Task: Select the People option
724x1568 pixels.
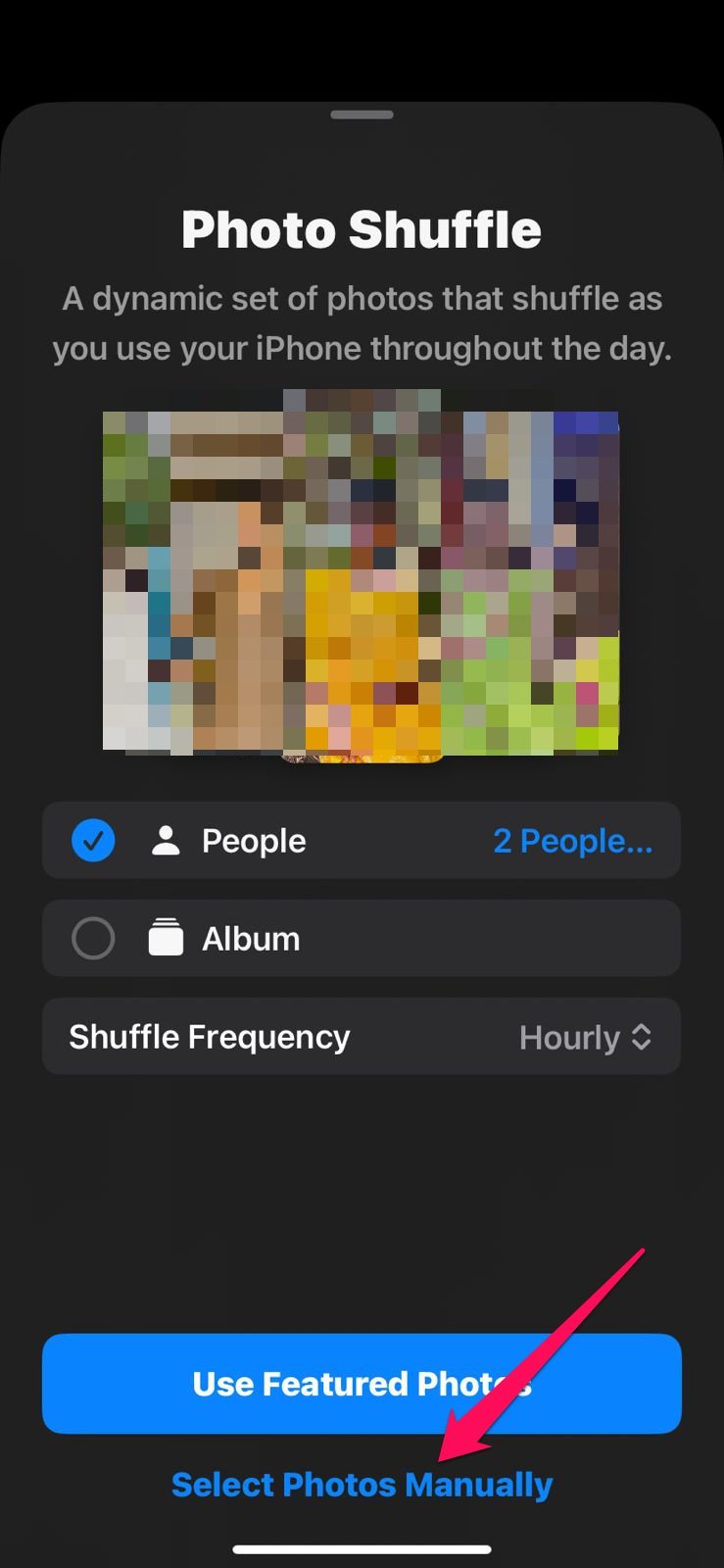Action: point(93,841)
